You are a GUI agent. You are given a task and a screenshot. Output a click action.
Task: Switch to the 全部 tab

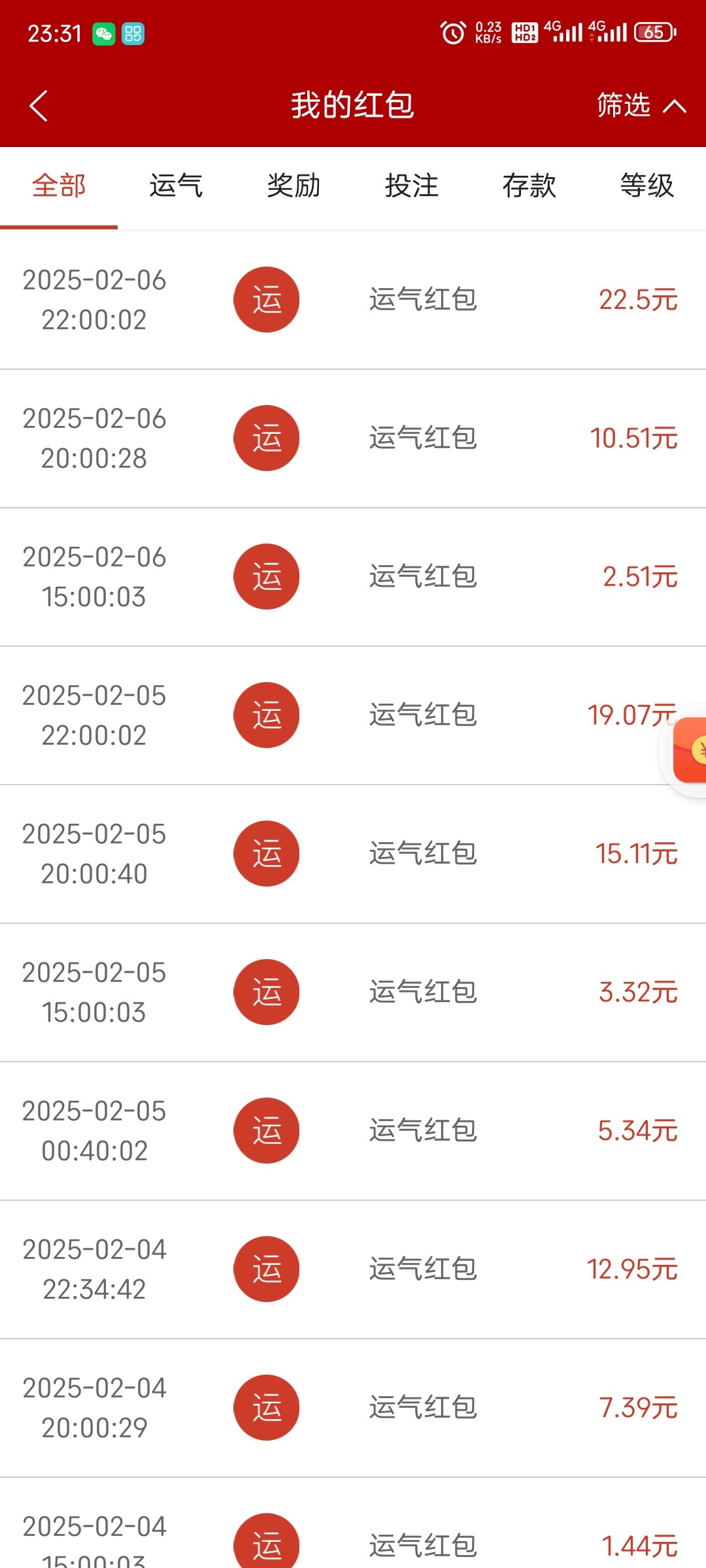tap(59, 186)
